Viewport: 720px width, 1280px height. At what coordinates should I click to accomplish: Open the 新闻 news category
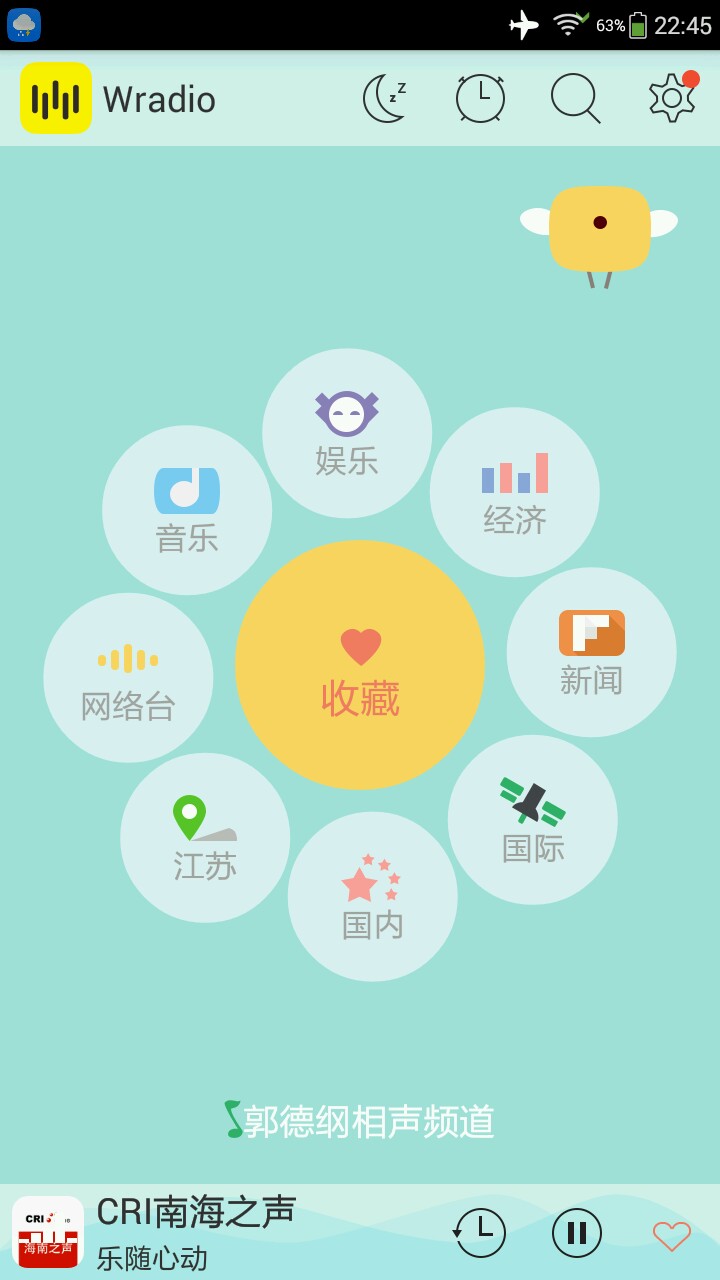point(591,652)
